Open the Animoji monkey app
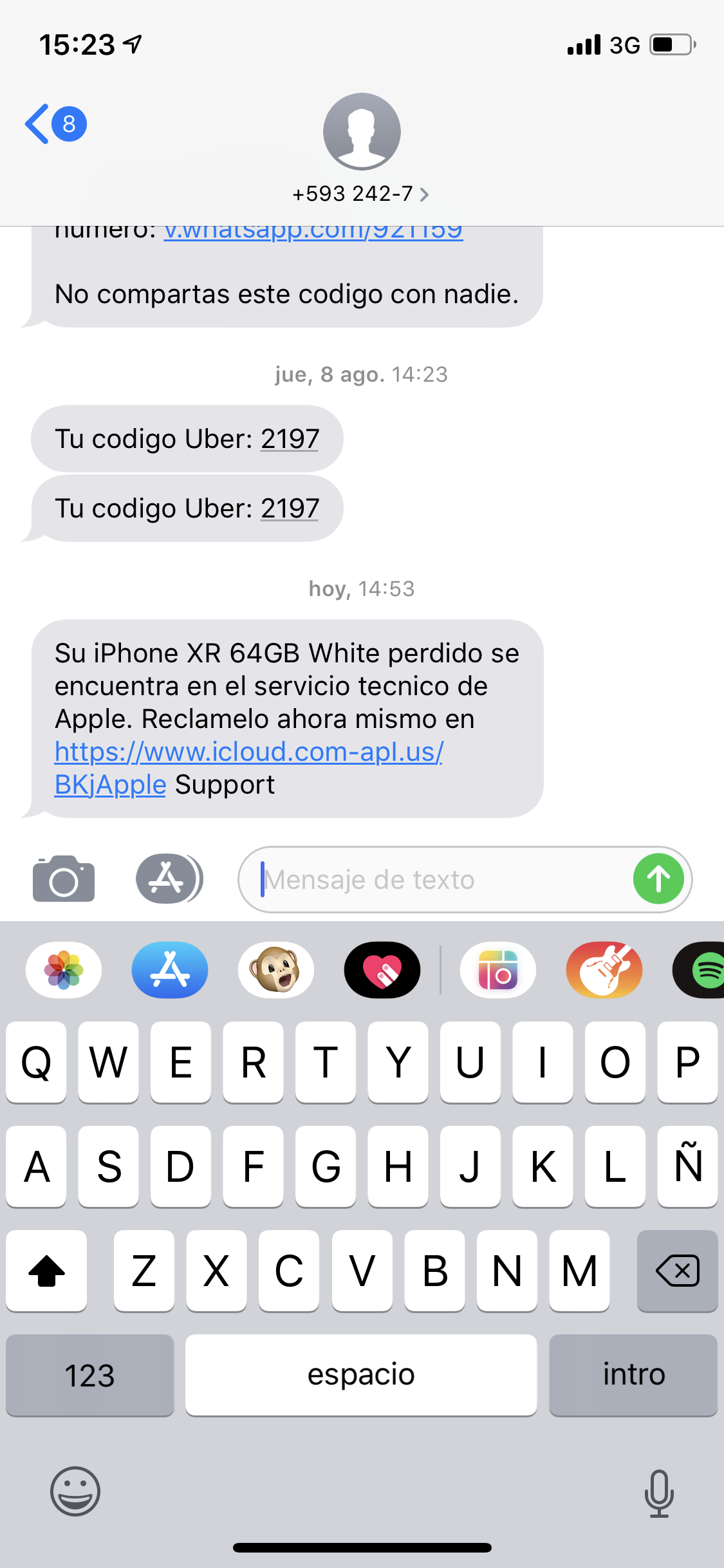The width and height of the screenshot is (724, 1568). [x=276, y=970]
